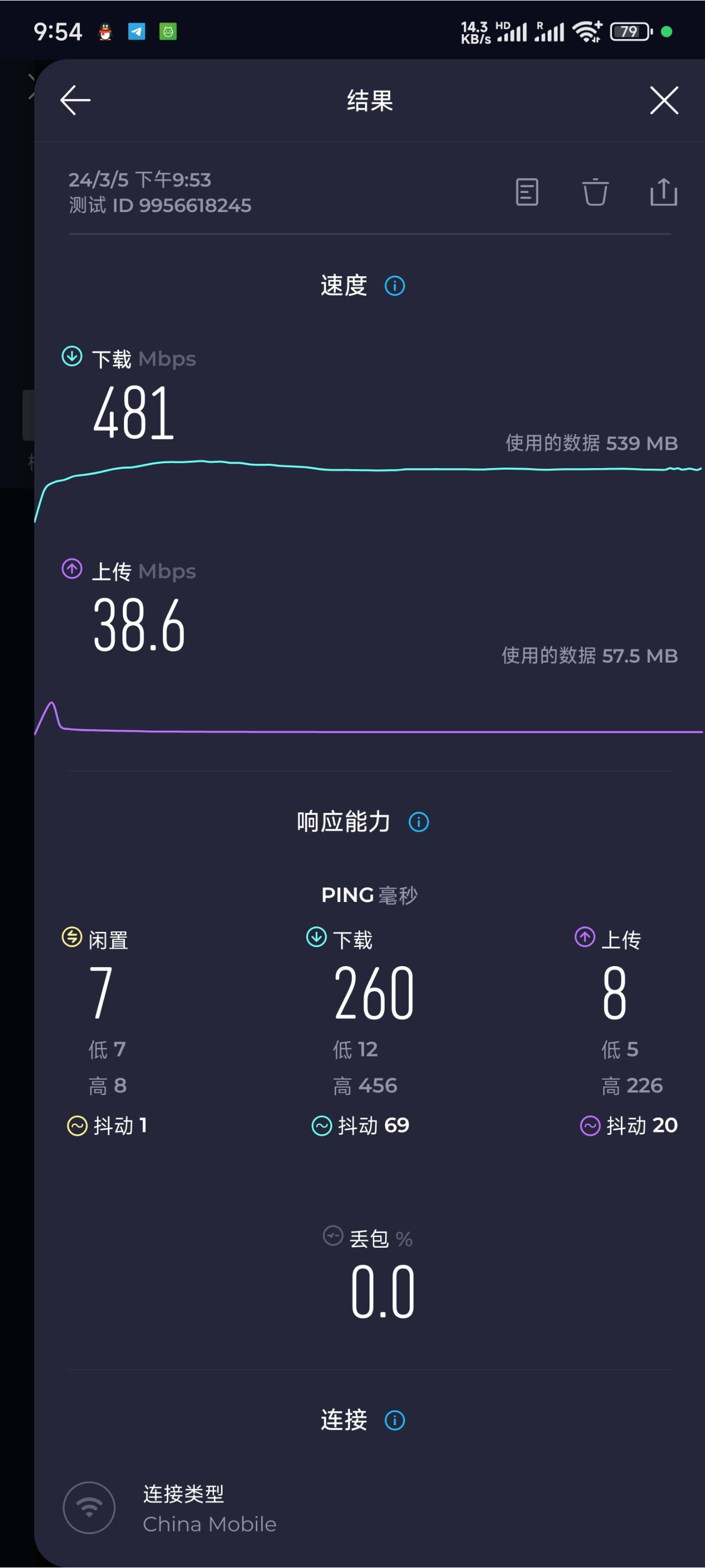Image resolution: width=705 pixels, height=1568 pixels.
Task: Click the packet loss gauge icon above 丢包
Action: [x=332, y=1236]
